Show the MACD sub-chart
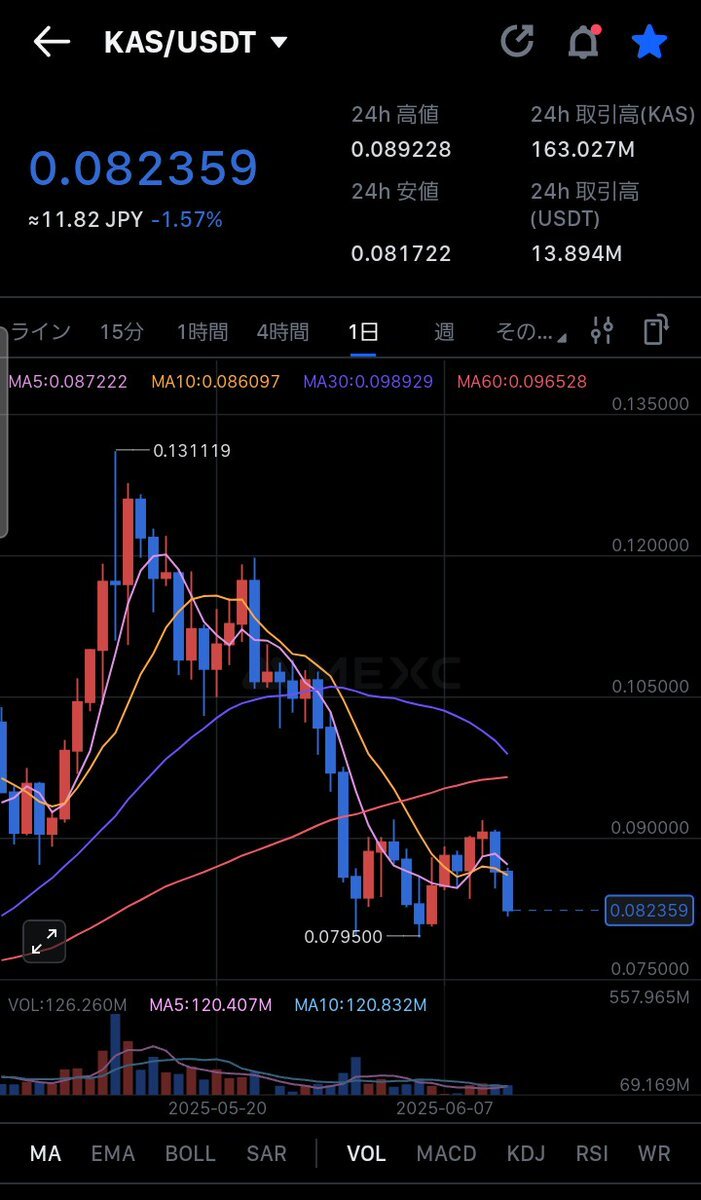The width and height of the screenshot is (701, 1200). tap(446, 1153)
